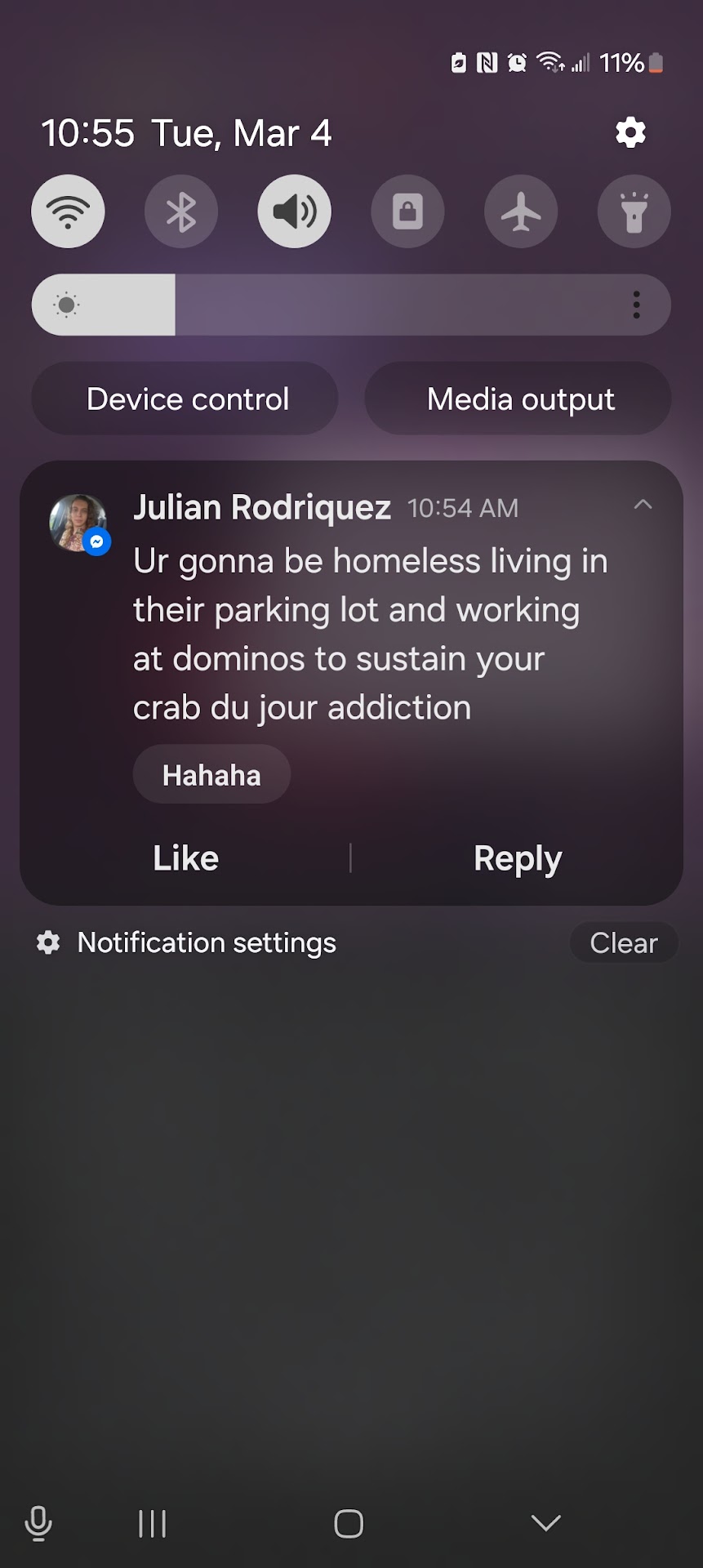The image size is (703, 1568).
Task: Like Julian Rodriquez's message
Action: tap(185, 858)
